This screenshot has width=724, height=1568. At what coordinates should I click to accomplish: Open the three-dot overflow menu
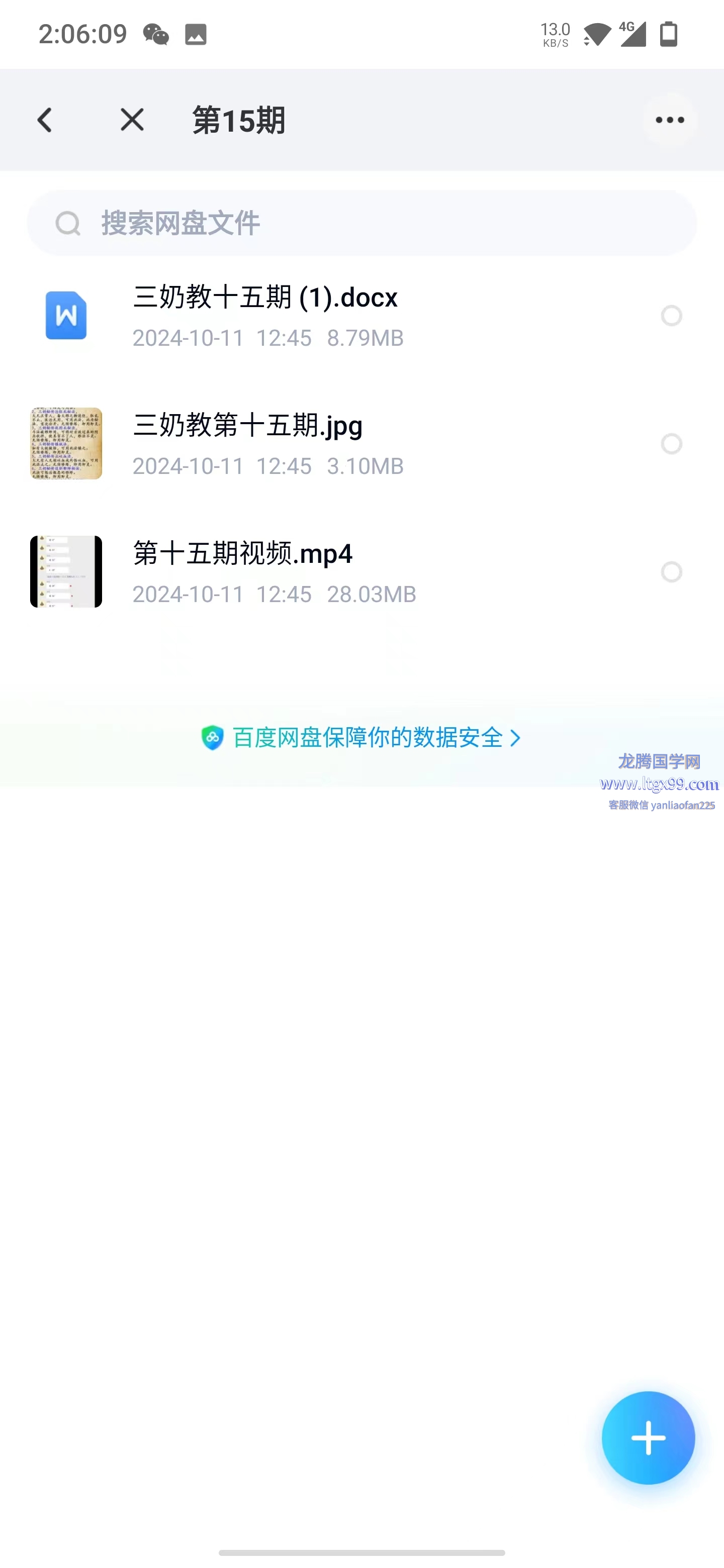coord(669,120)
